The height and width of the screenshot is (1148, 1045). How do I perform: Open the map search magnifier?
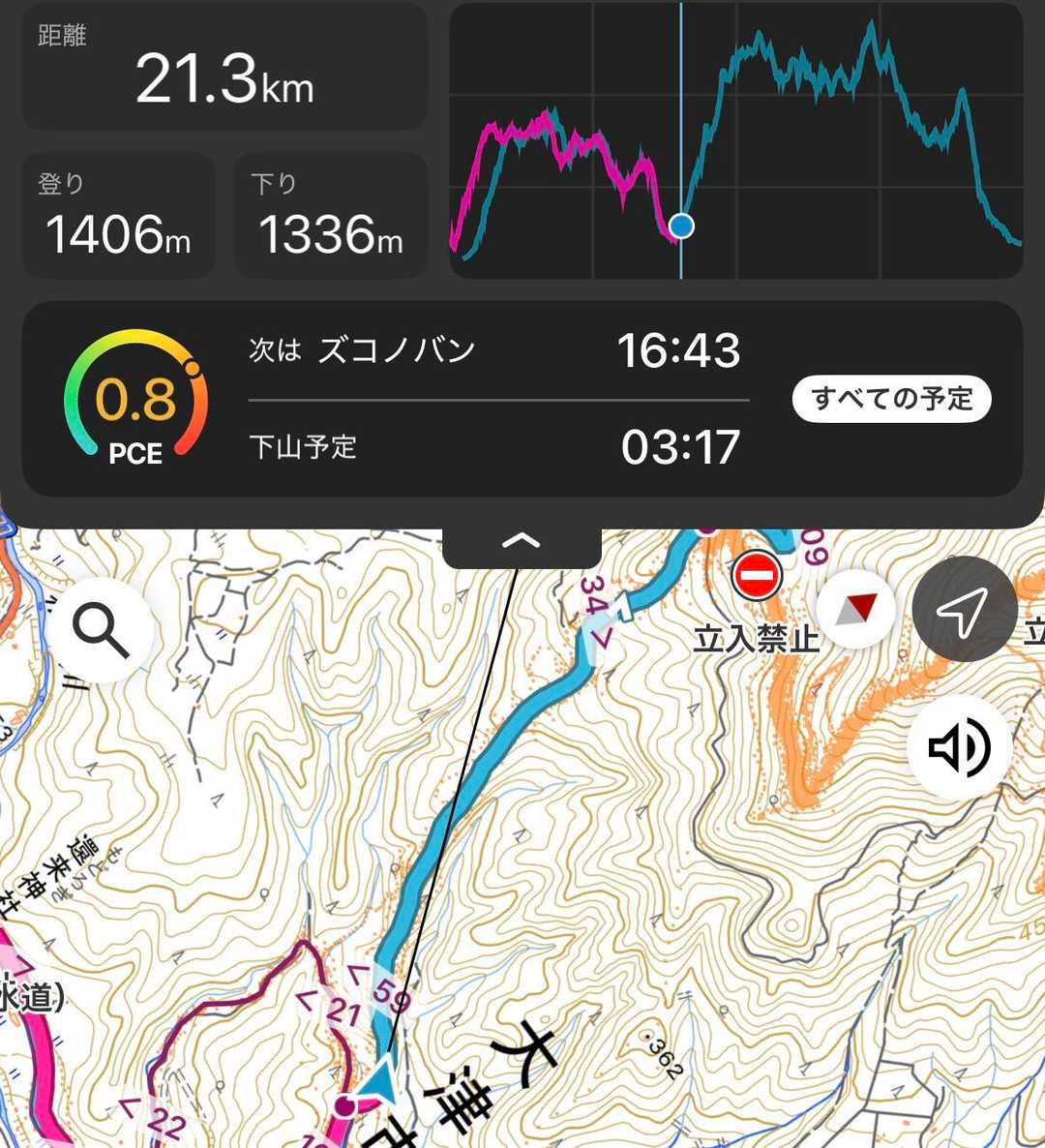102,632
